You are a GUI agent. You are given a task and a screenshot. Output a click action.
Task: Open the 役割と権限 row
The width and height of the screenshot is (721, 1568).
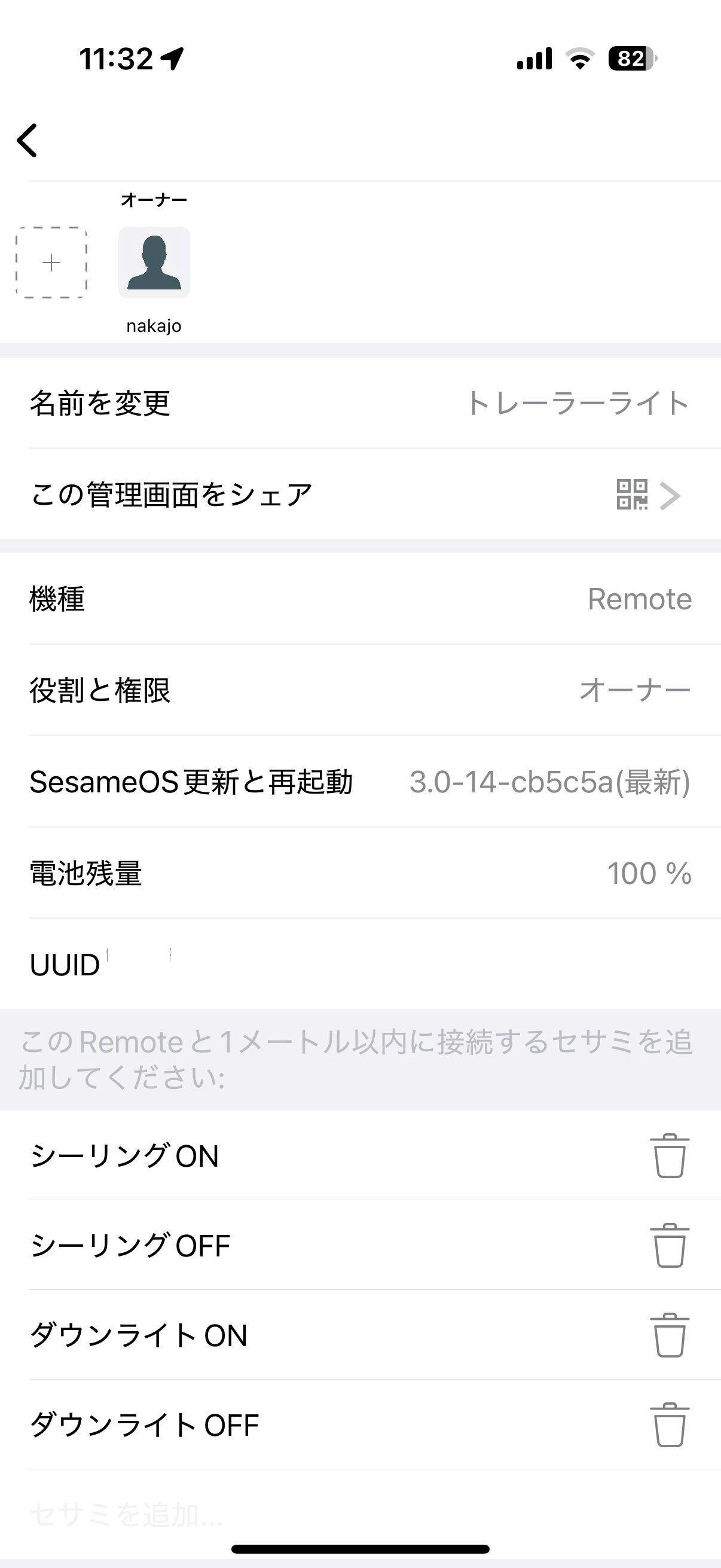point(360,690)
